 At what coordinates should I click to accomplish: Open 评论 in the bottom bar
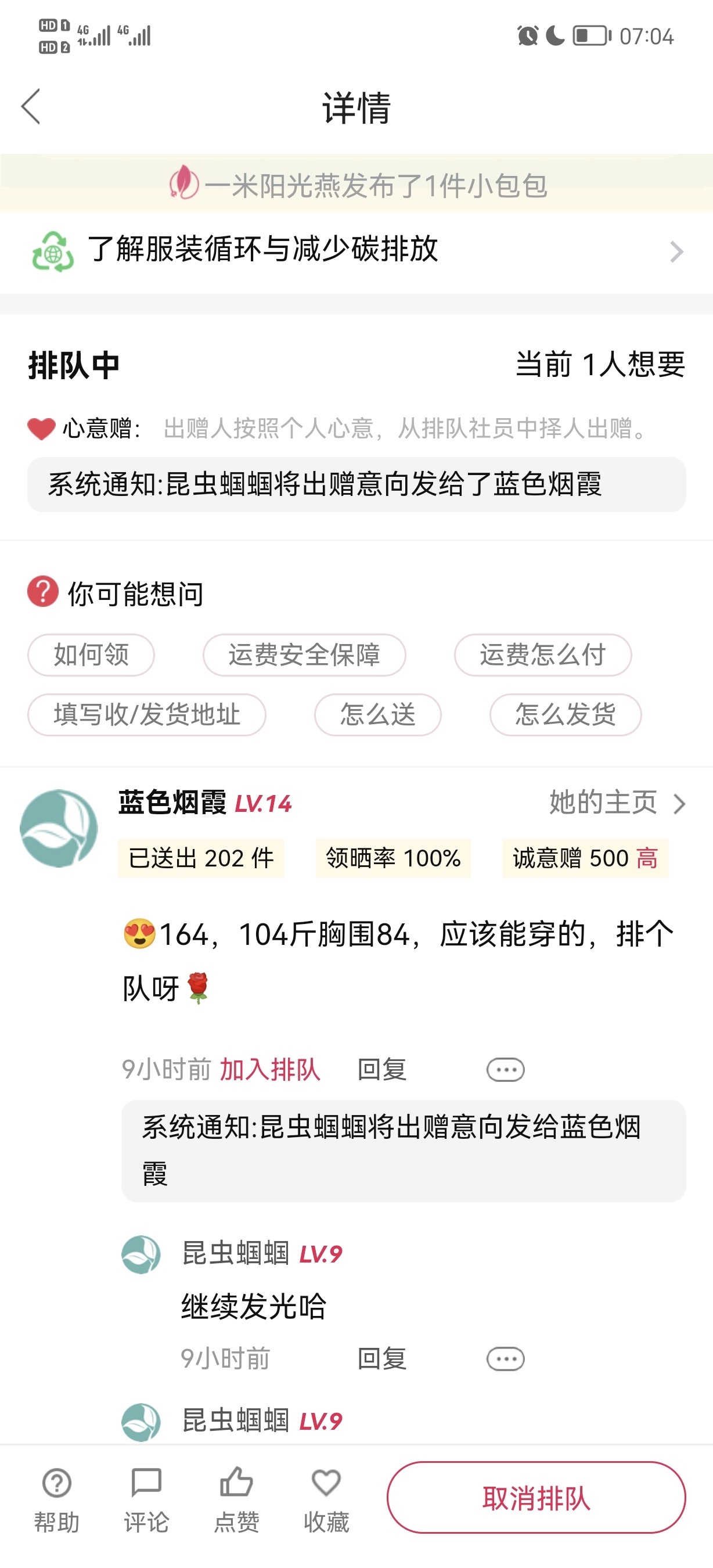(x=147, y=1499)
